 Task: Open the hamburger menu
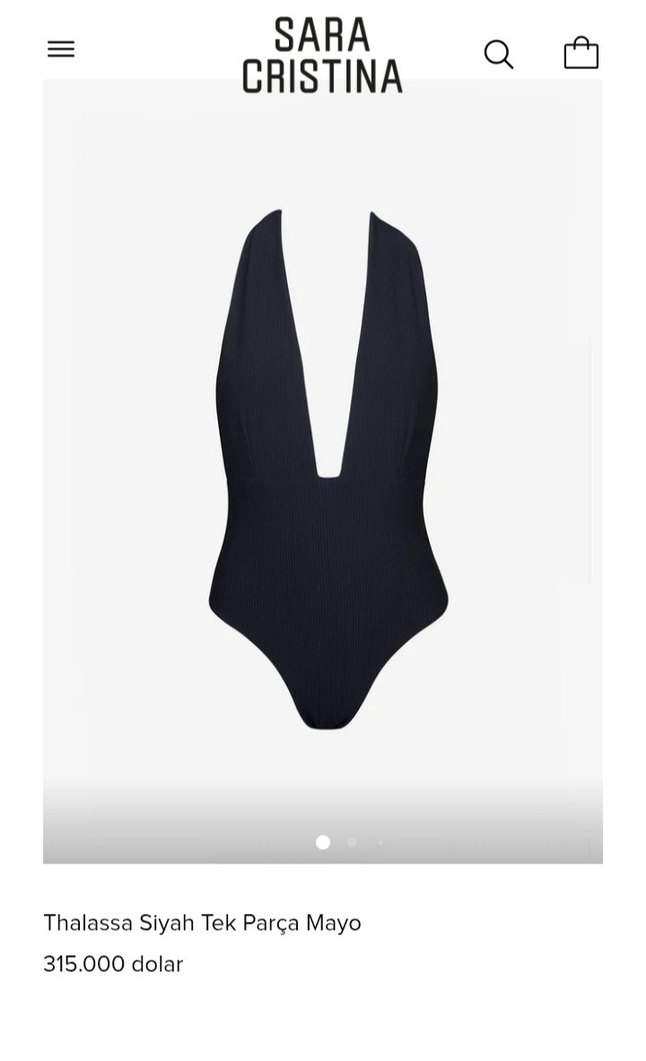coord(61,49)
